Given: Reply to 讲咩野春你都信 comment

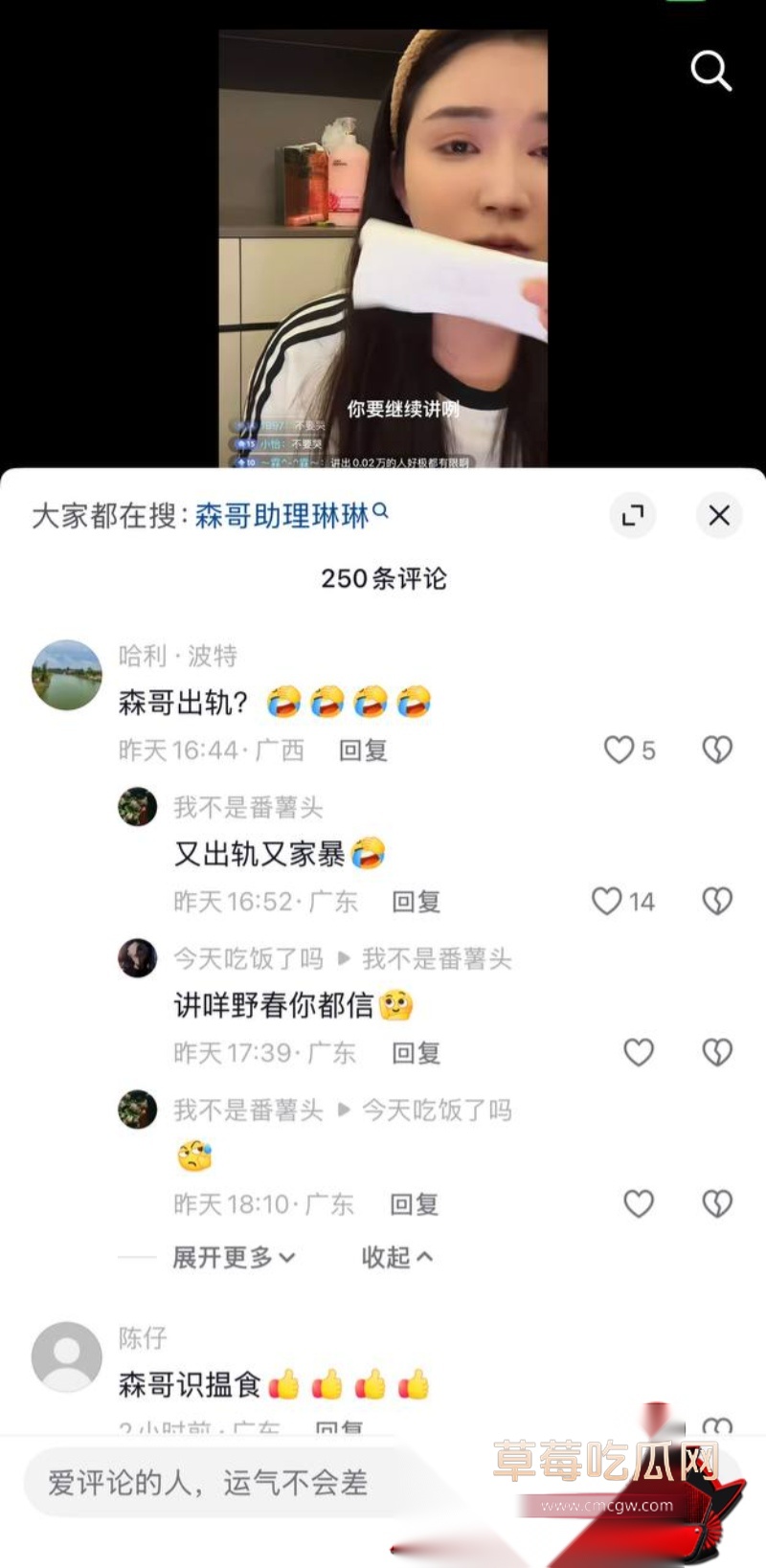Looking at the screenshot, I should pyautogui.click(x=417, y=1053).
